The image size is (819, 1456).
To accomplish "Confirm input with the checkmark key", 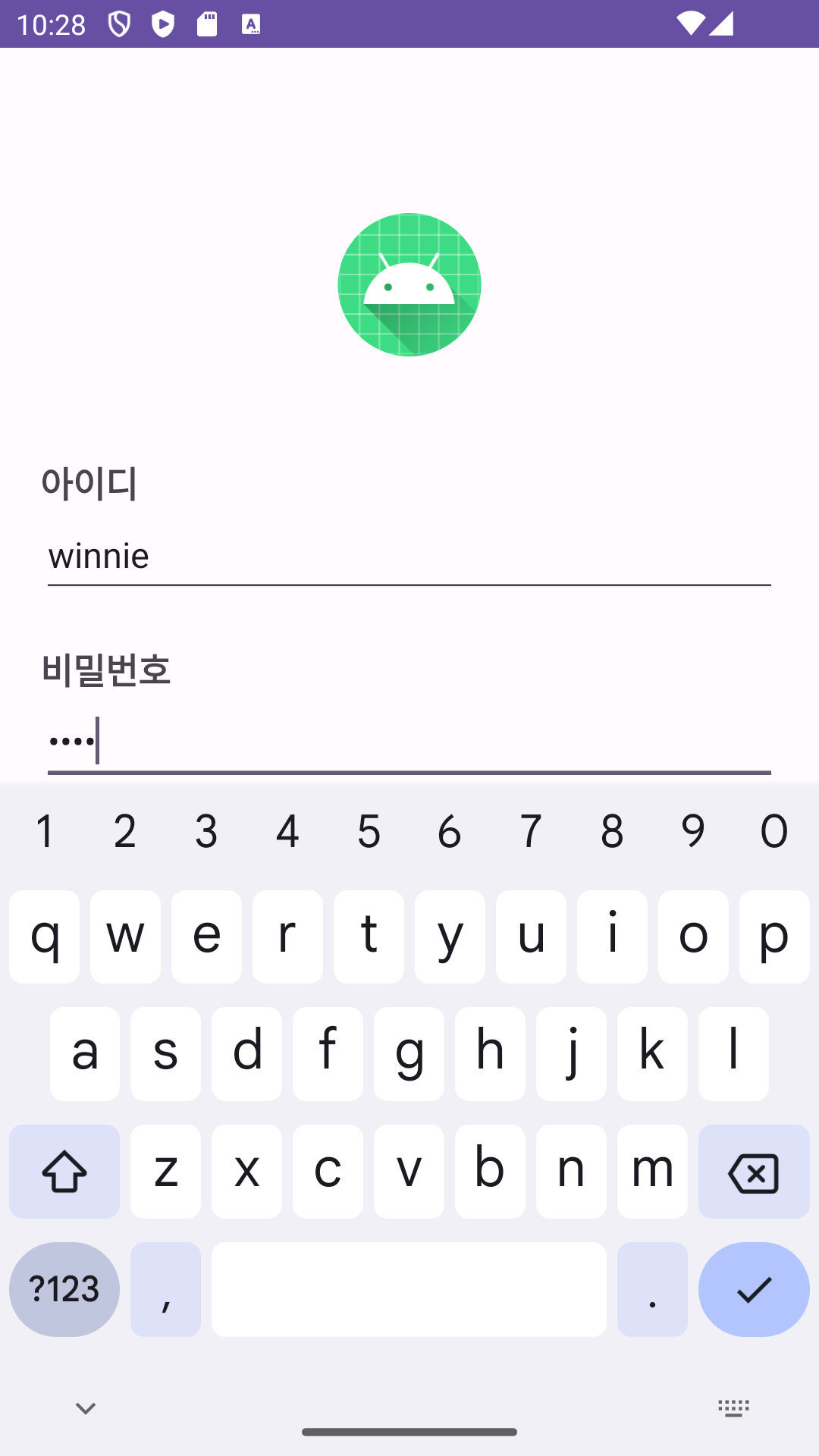I will tap(753, 1289).
